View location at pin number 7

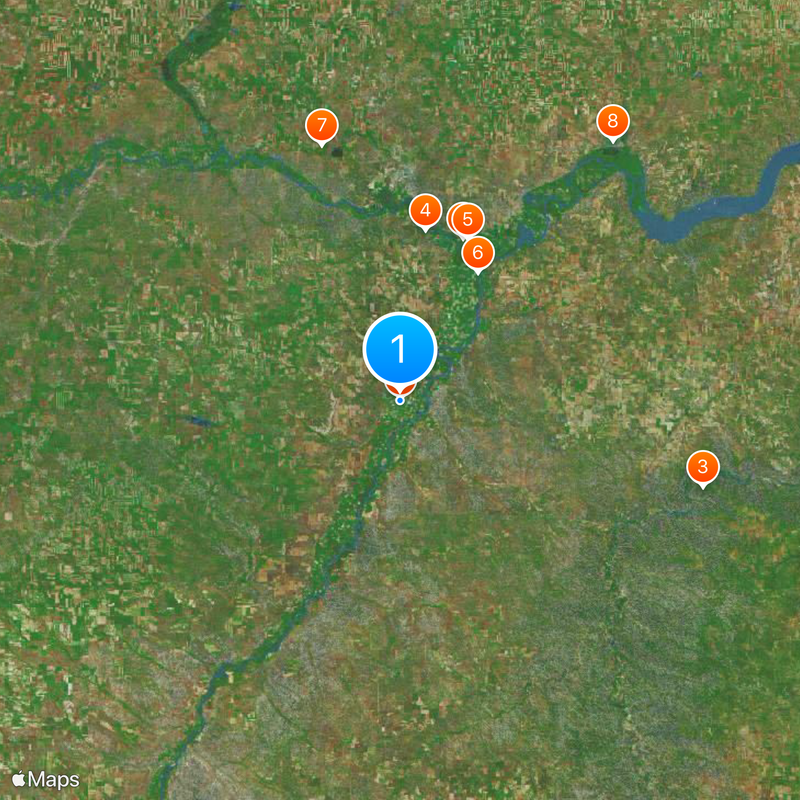(x=322, y=126)
